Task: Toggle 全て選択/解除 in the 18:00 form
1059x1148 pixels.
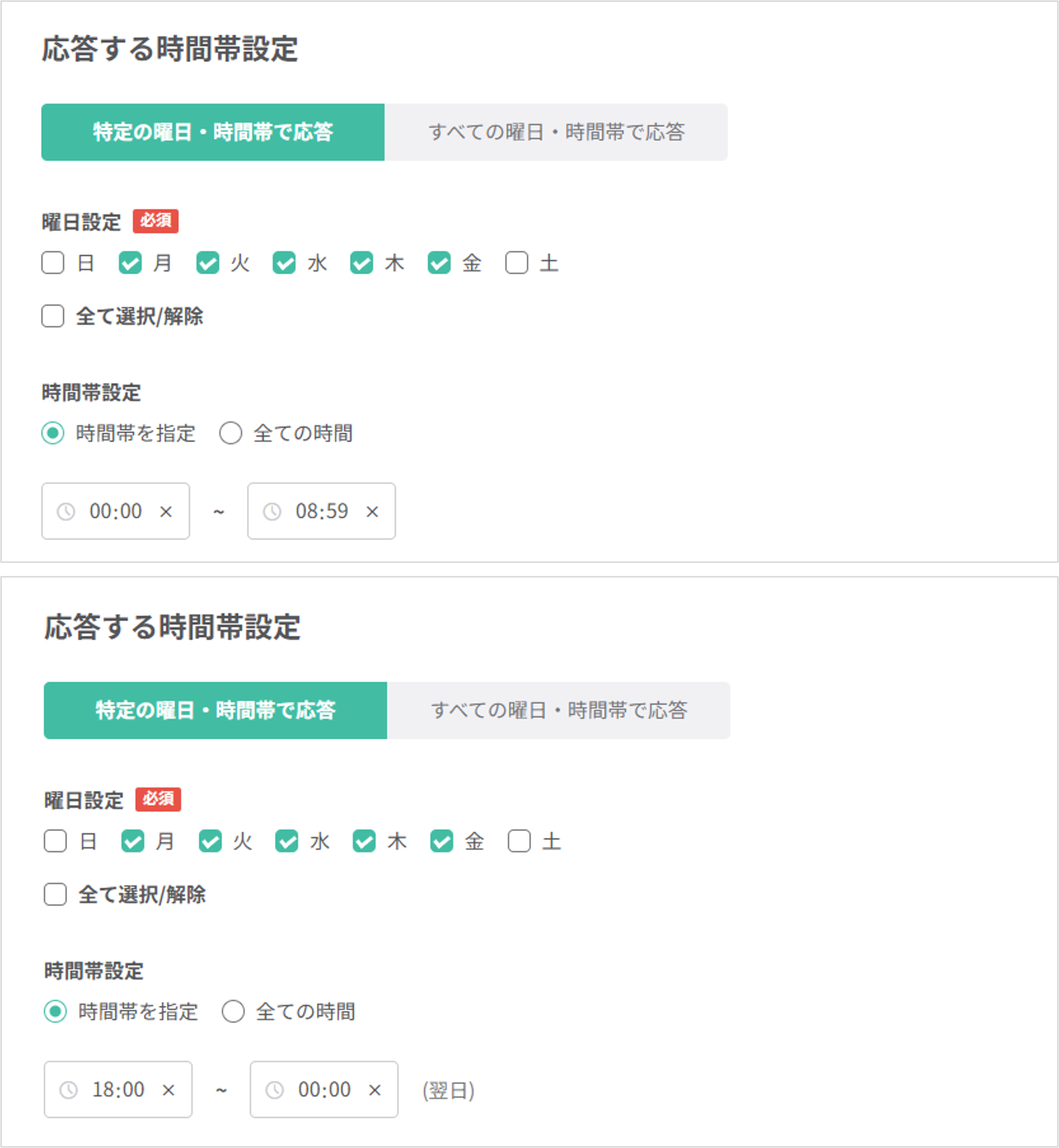Action: pyautogui.click(x=55, y=894)
